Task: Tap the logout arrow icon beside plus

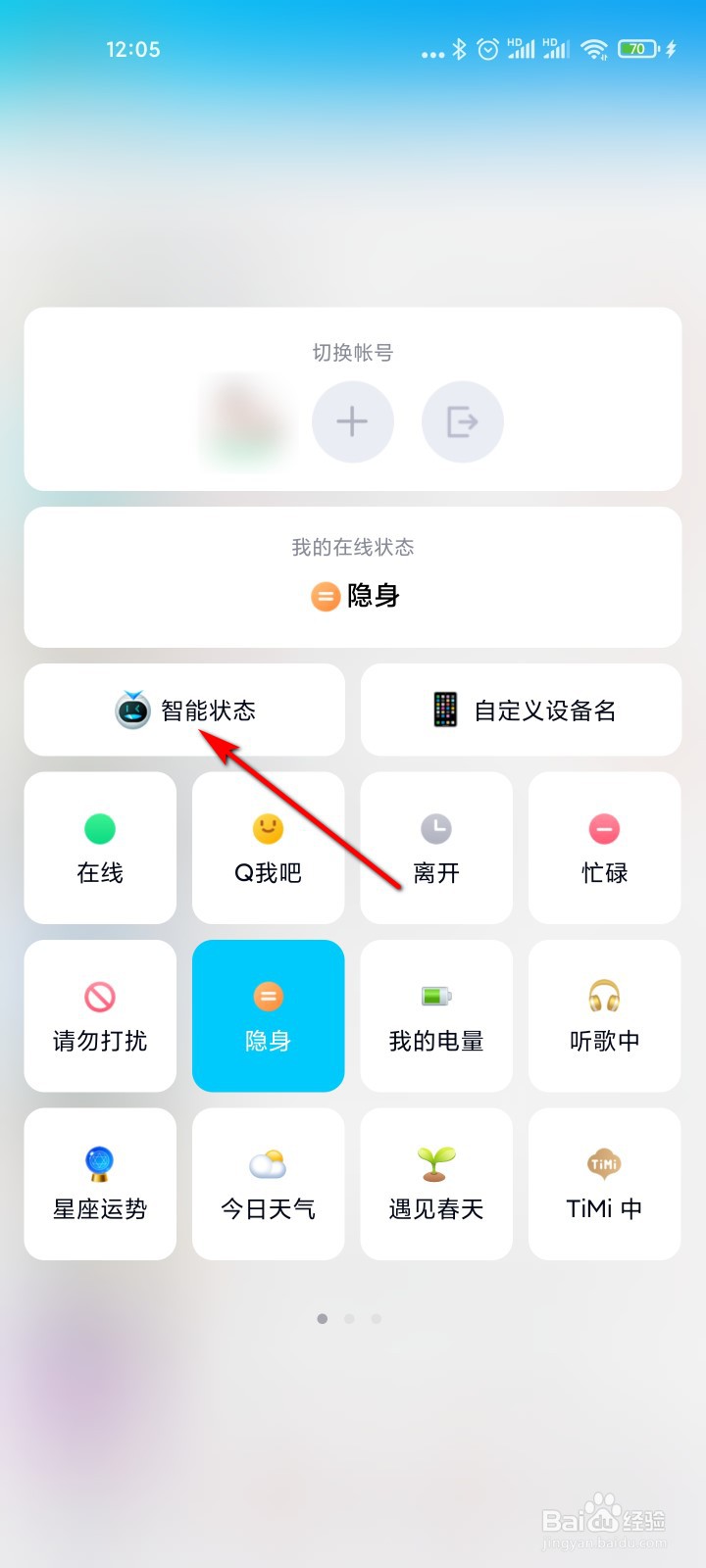Action: point(463,421)
